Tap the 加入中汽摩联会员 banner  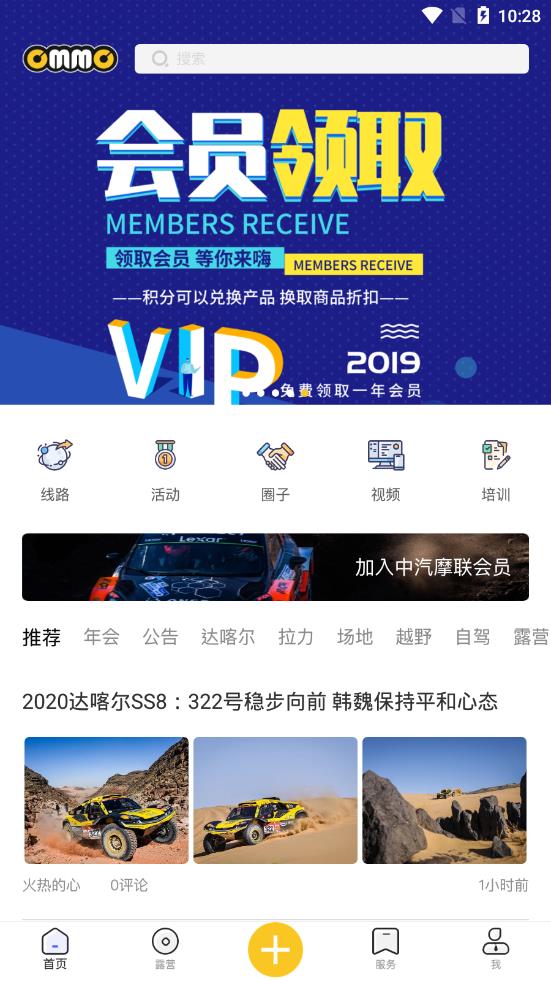(275, 567)
